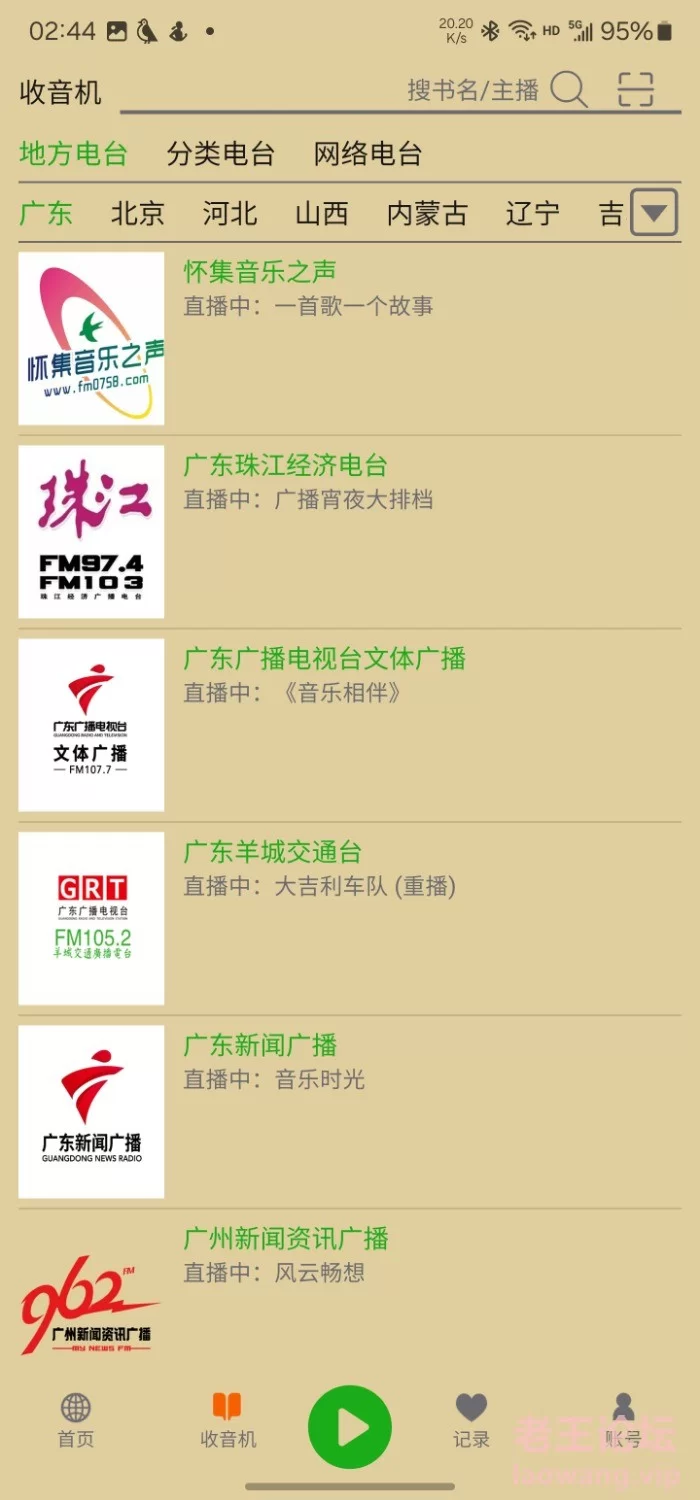Viewport: 700px width, 1500px height.
Task: Select the 辽宁 region
Action: pos(532,213)
